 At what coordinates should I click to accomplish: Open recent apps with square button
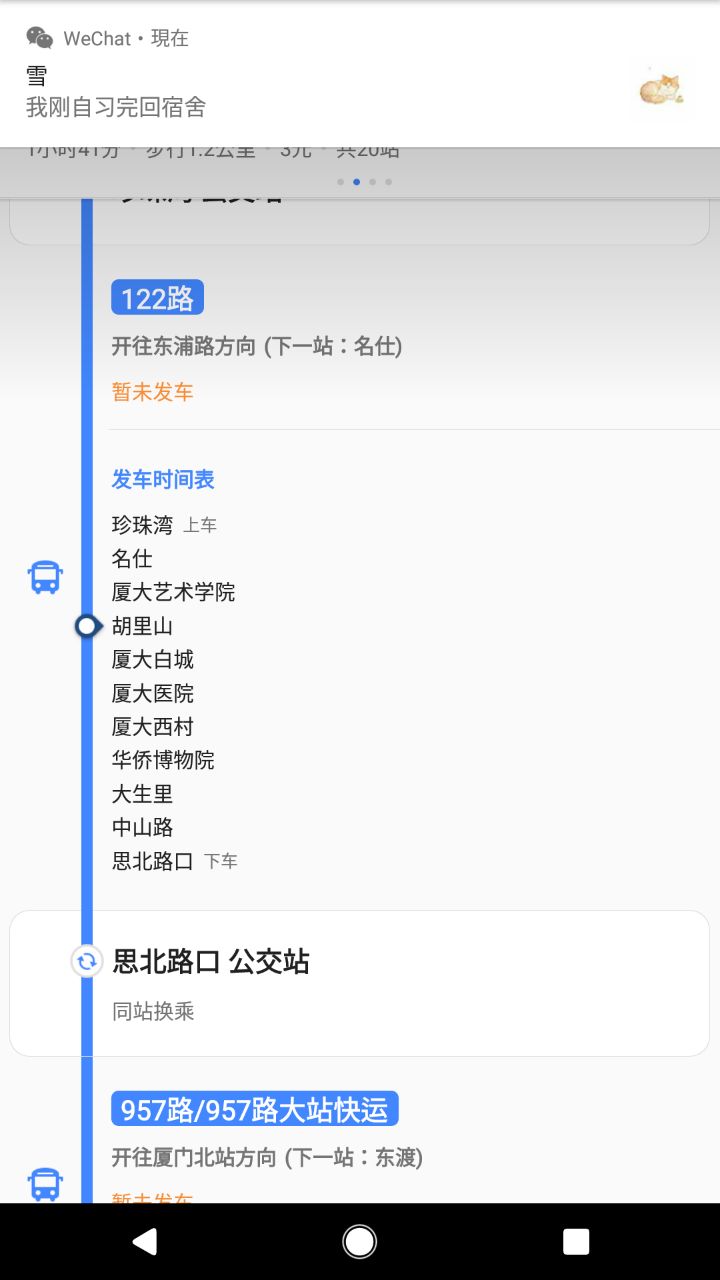(575, 1241)
